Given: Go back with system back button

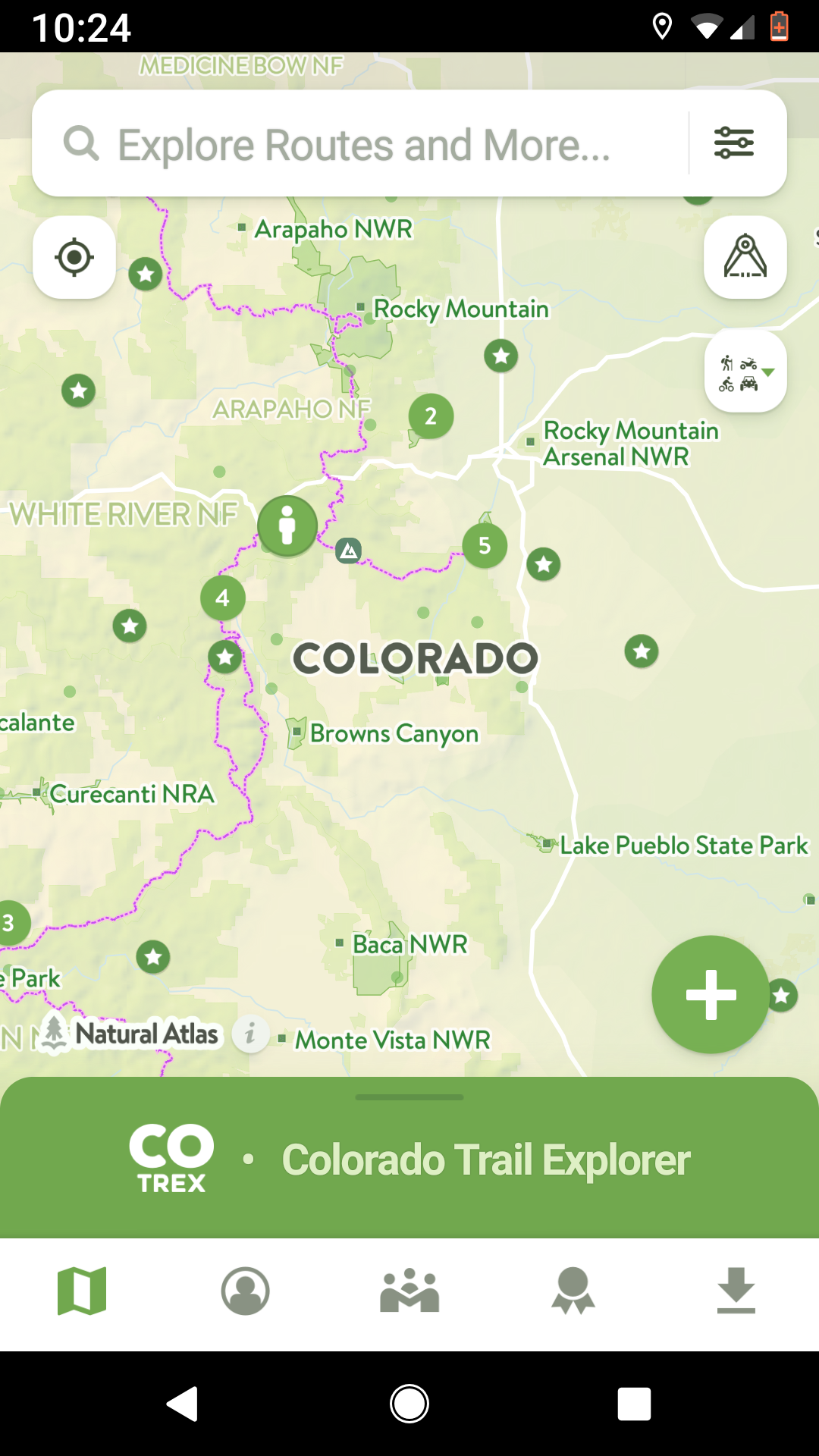Looking at the screenshot, I should (183, 1404).
